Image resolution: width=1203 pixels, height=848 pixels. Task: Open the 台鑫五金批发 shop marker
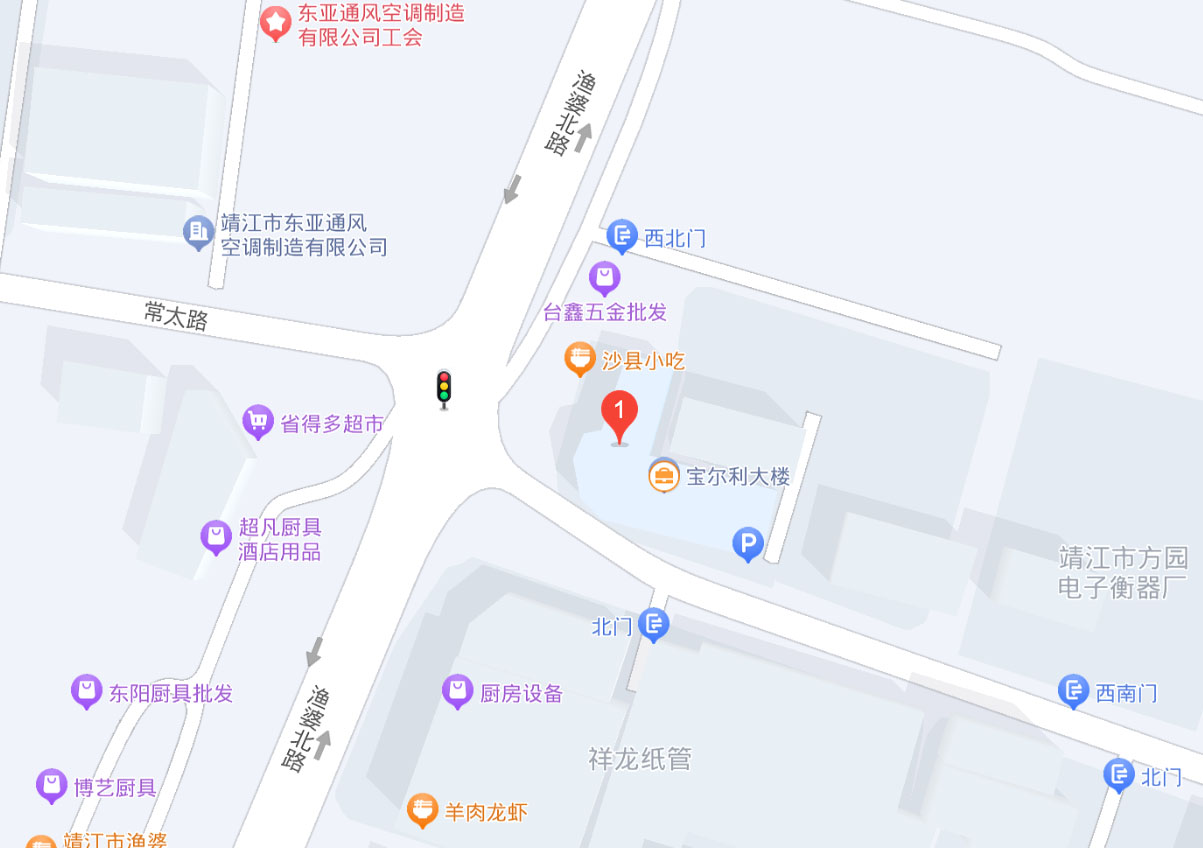pyautogui.click(x=604, y=276)
